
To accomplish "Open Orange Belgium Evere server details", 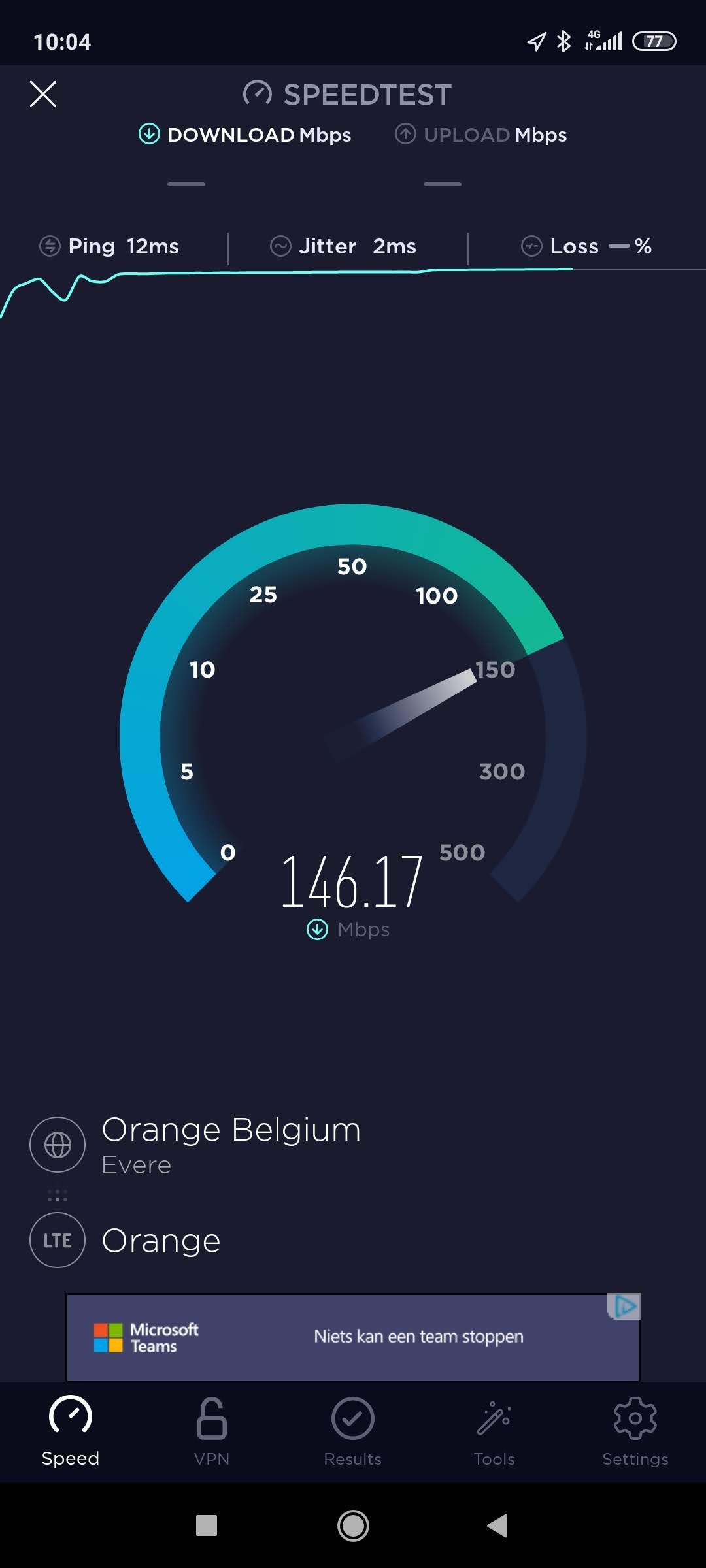I will pos(231,1145).
